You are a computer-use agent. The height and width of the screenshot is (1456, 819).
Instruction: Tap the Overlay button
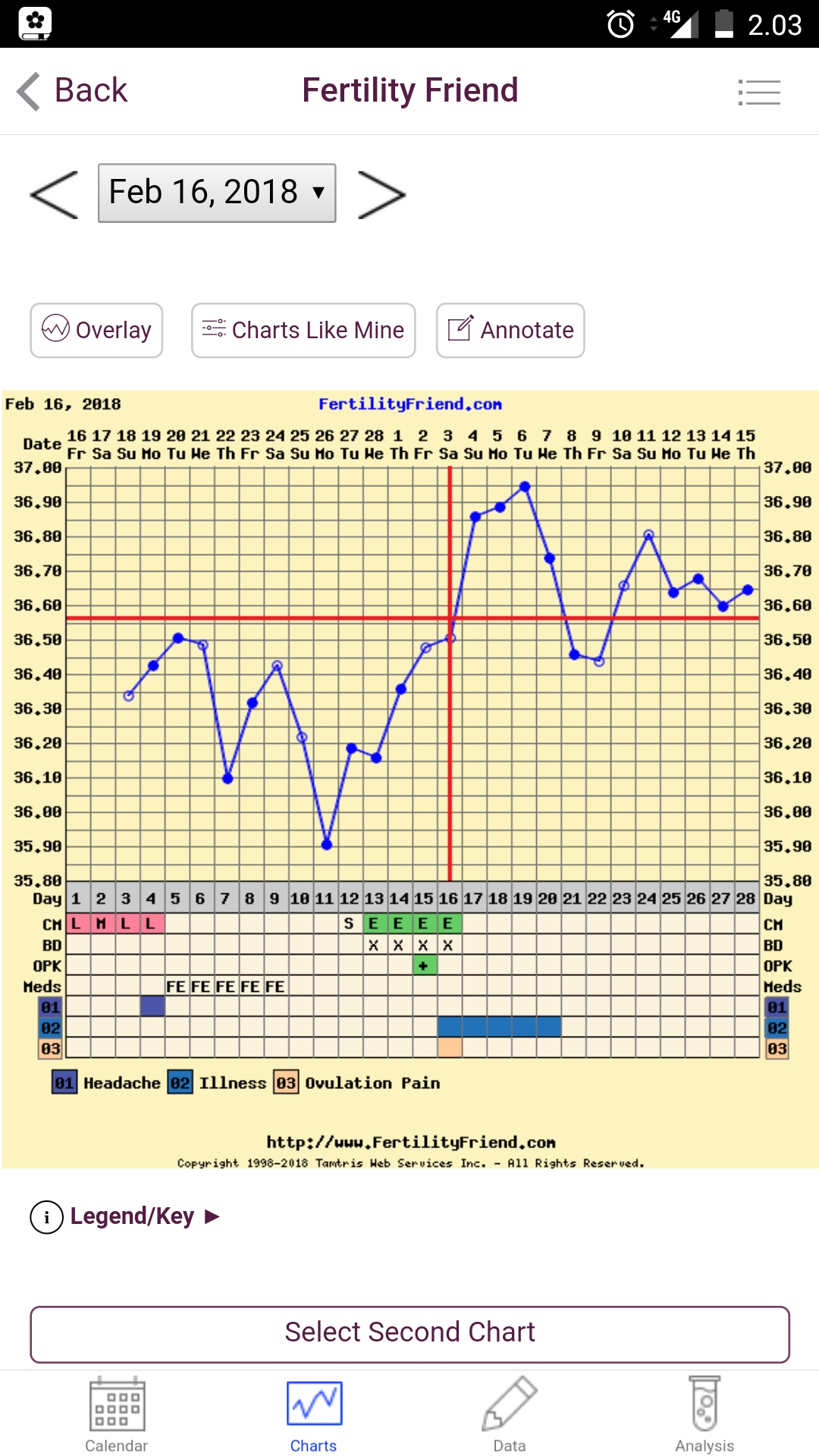[x=96, y=330]
